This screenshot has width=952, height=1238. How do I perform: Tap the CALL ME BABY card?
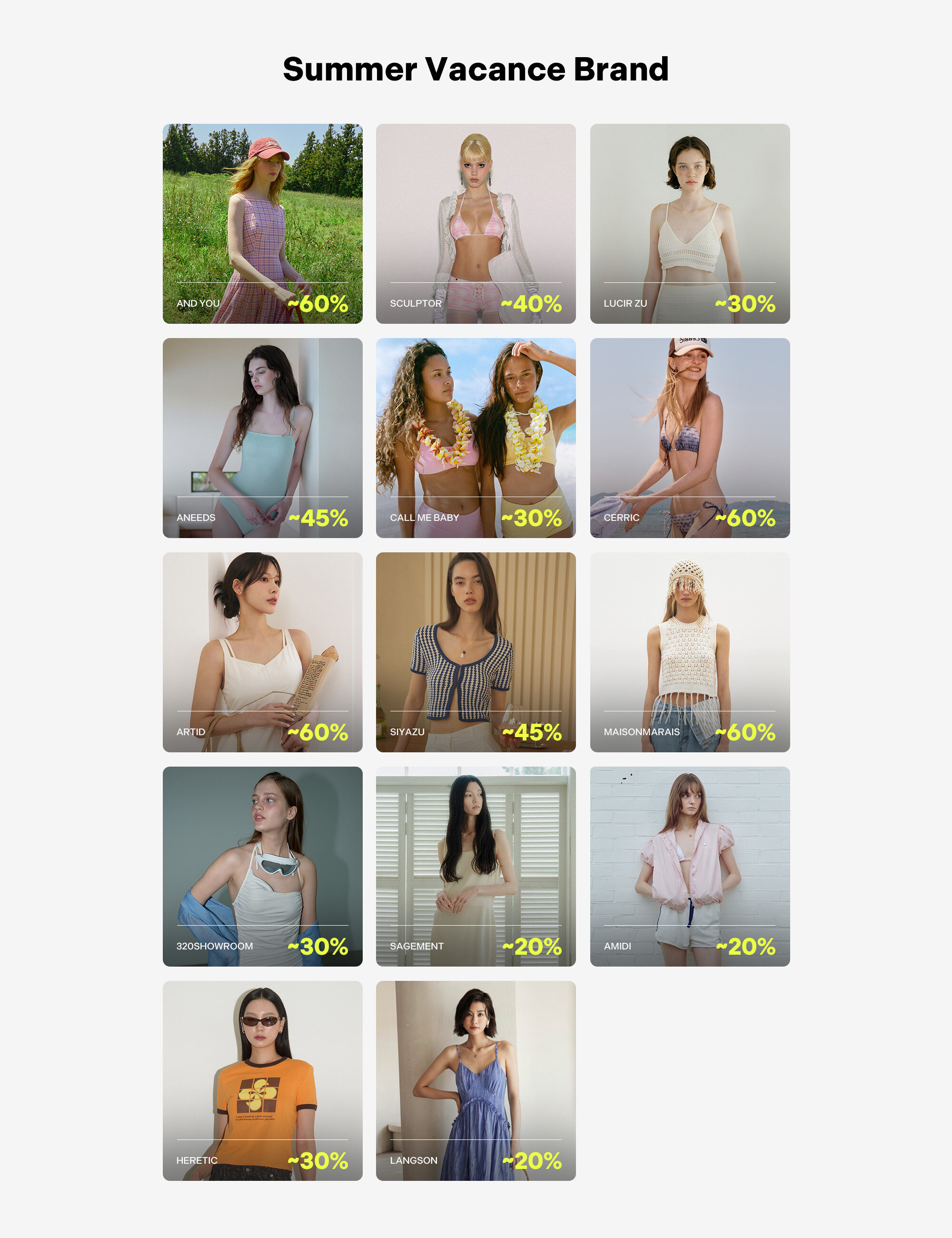[476, 438]
